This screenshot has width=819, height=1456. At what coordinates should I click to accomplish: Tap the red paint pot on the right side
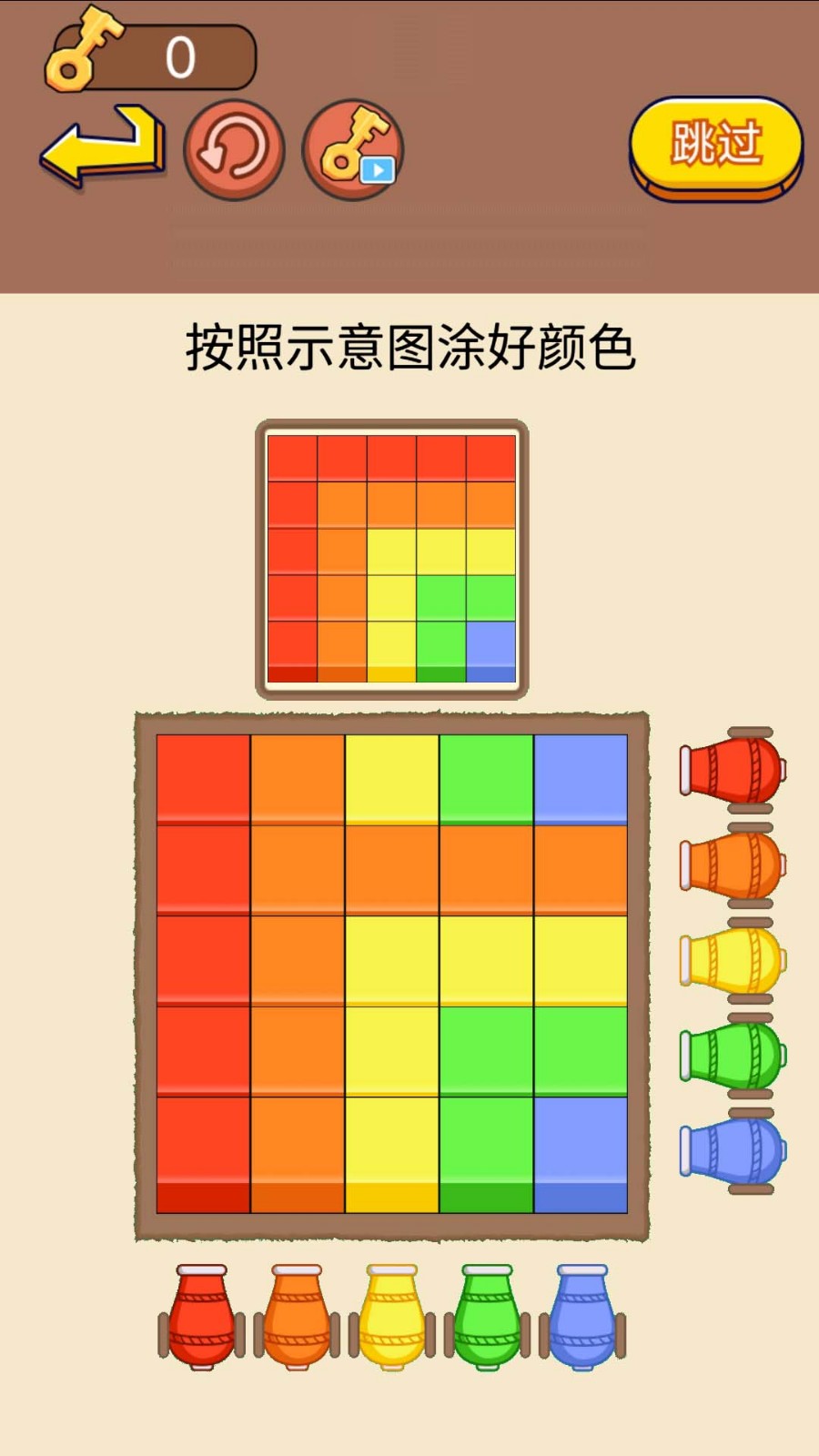coord(733,770)
